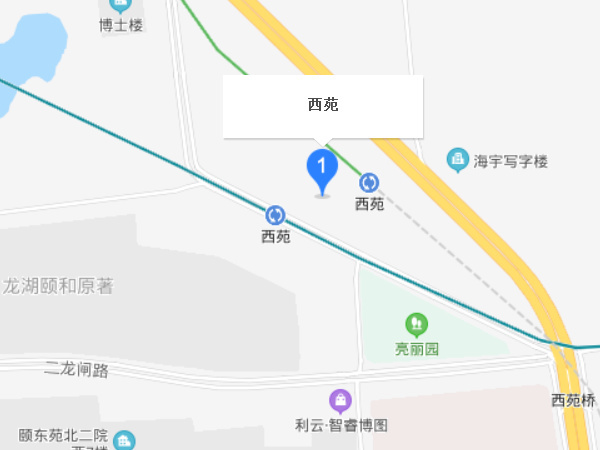This screenshot has height=450, width=600.
Task: Tap the 亮丽园 park icon
Action: tap(416, 324)
